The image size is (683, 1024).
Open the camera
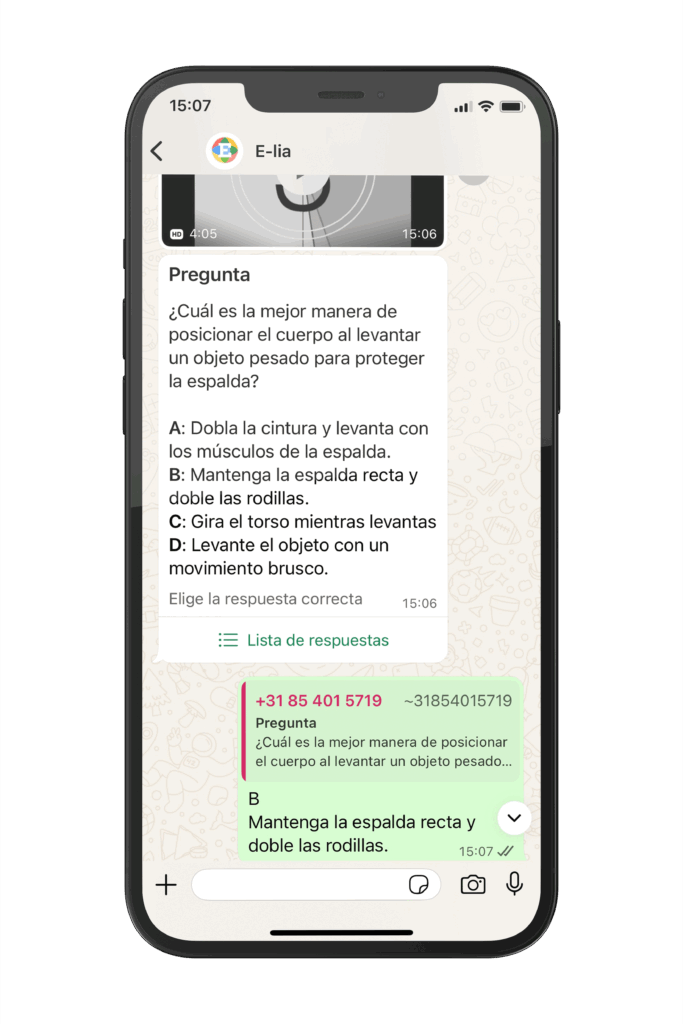click(x=472, y=885)
